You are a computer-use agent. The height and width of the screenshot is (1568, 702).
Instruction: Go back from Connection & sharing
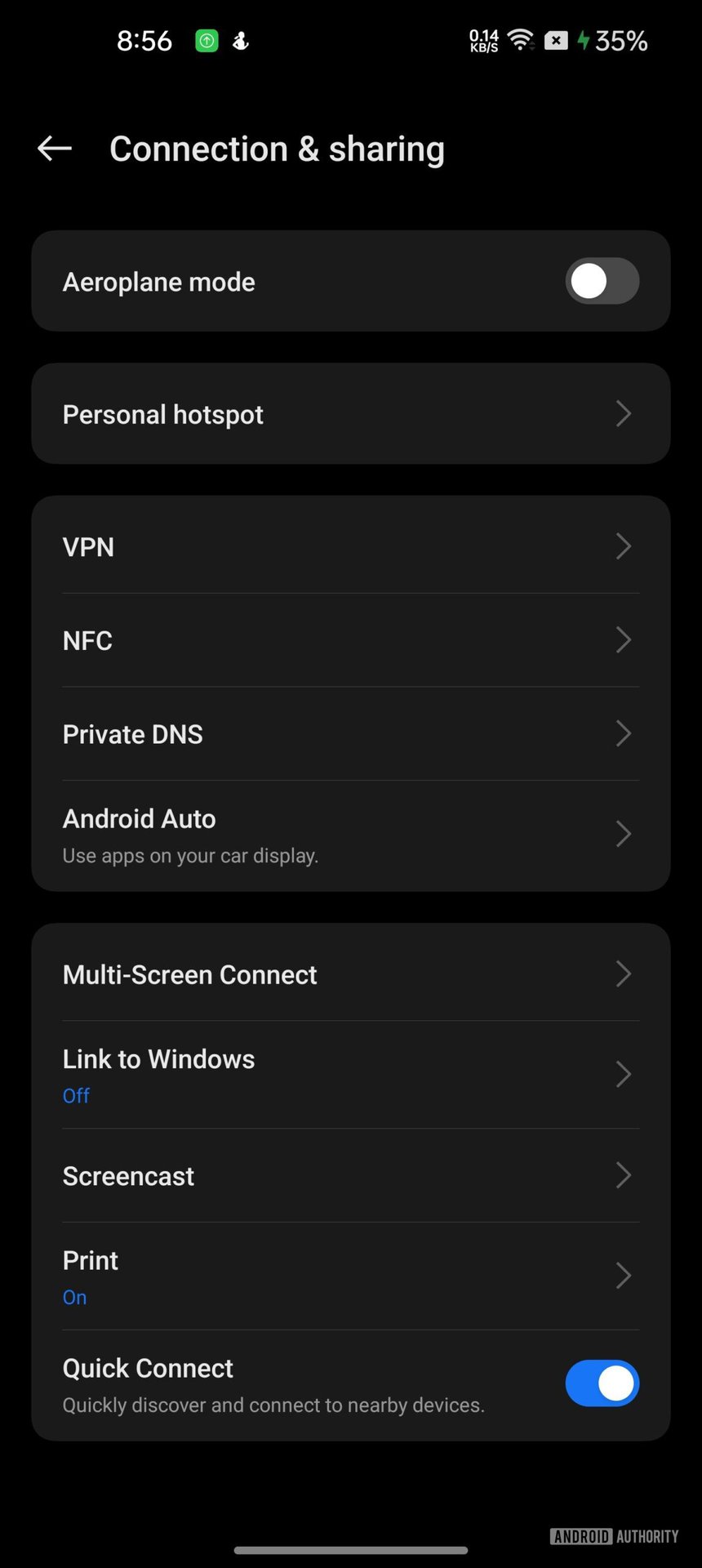[55, 149]
